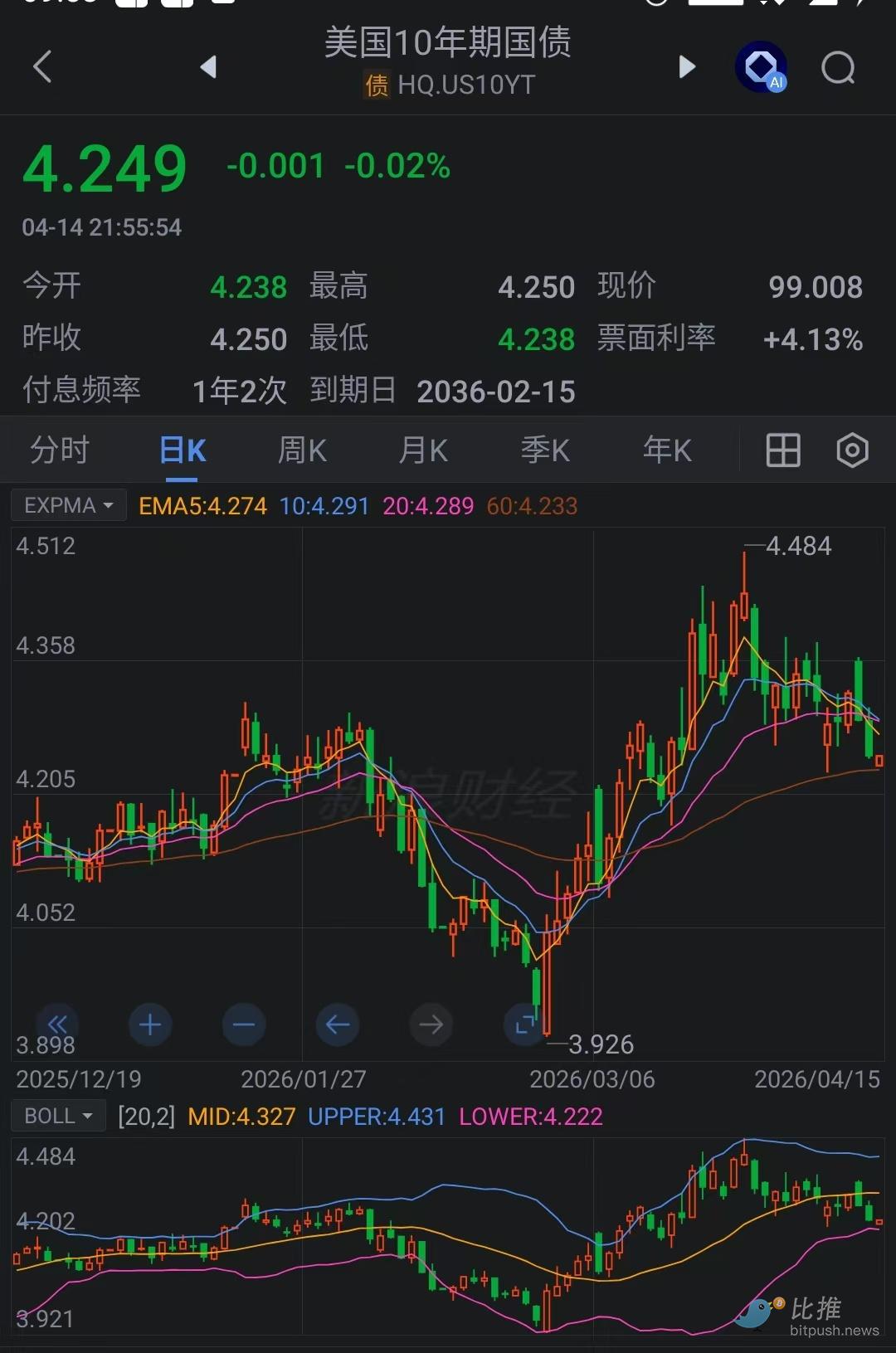Switch to the 月K chart tab
This screenshot has width=896, height=1353.
click(x=423, y=450)
